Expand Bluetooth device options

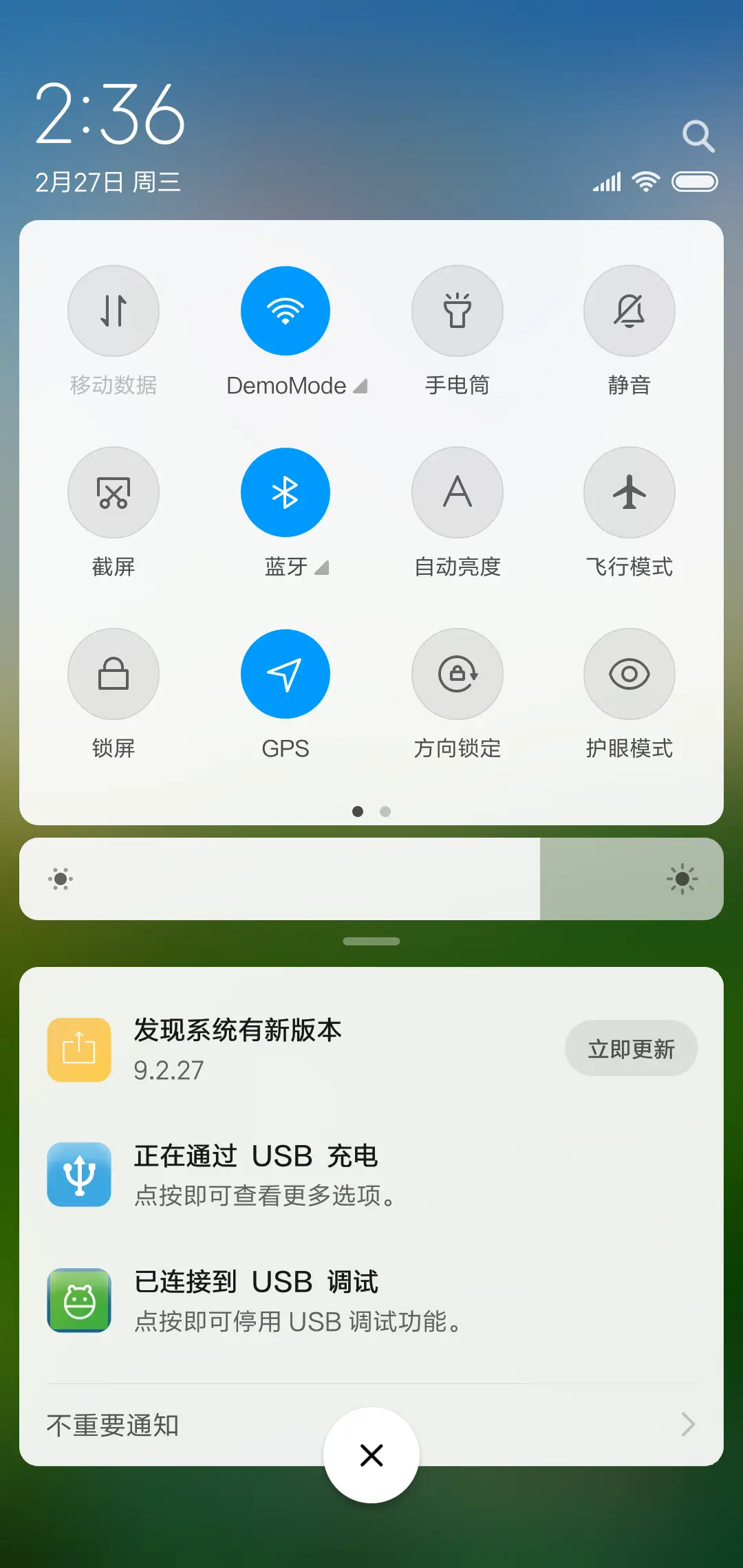click(x=322, y=568)
